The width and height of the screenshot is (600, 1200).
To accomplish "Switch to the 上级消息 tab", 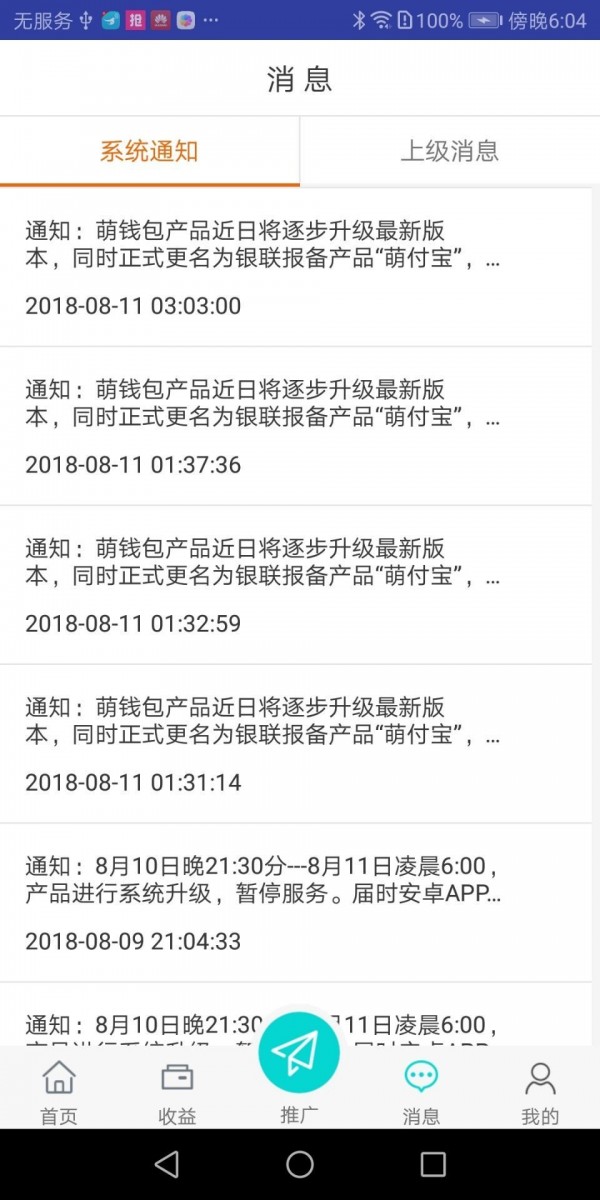I will click(450, 151).
